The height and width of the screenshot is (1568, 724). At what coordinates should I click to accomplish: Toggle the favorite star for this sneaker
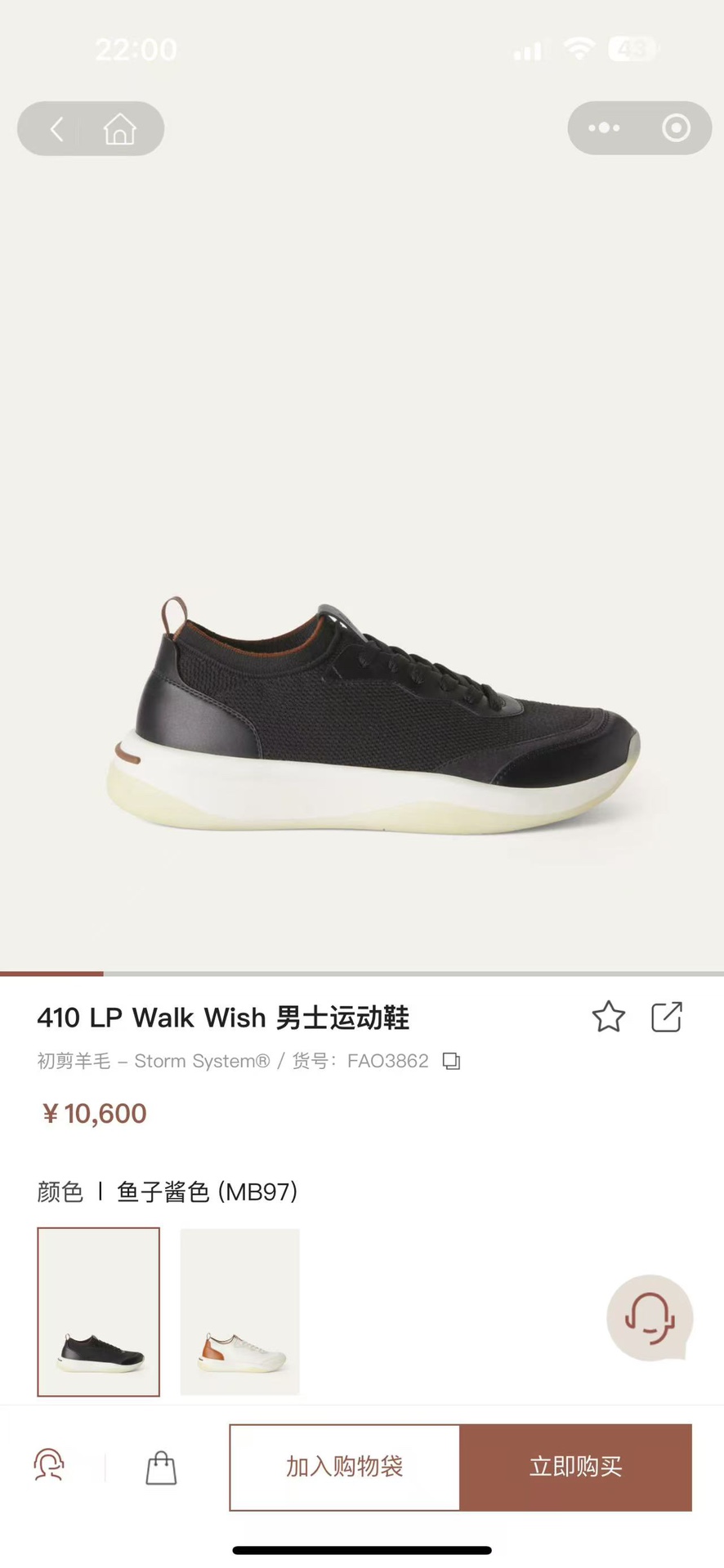[609, 1016]
